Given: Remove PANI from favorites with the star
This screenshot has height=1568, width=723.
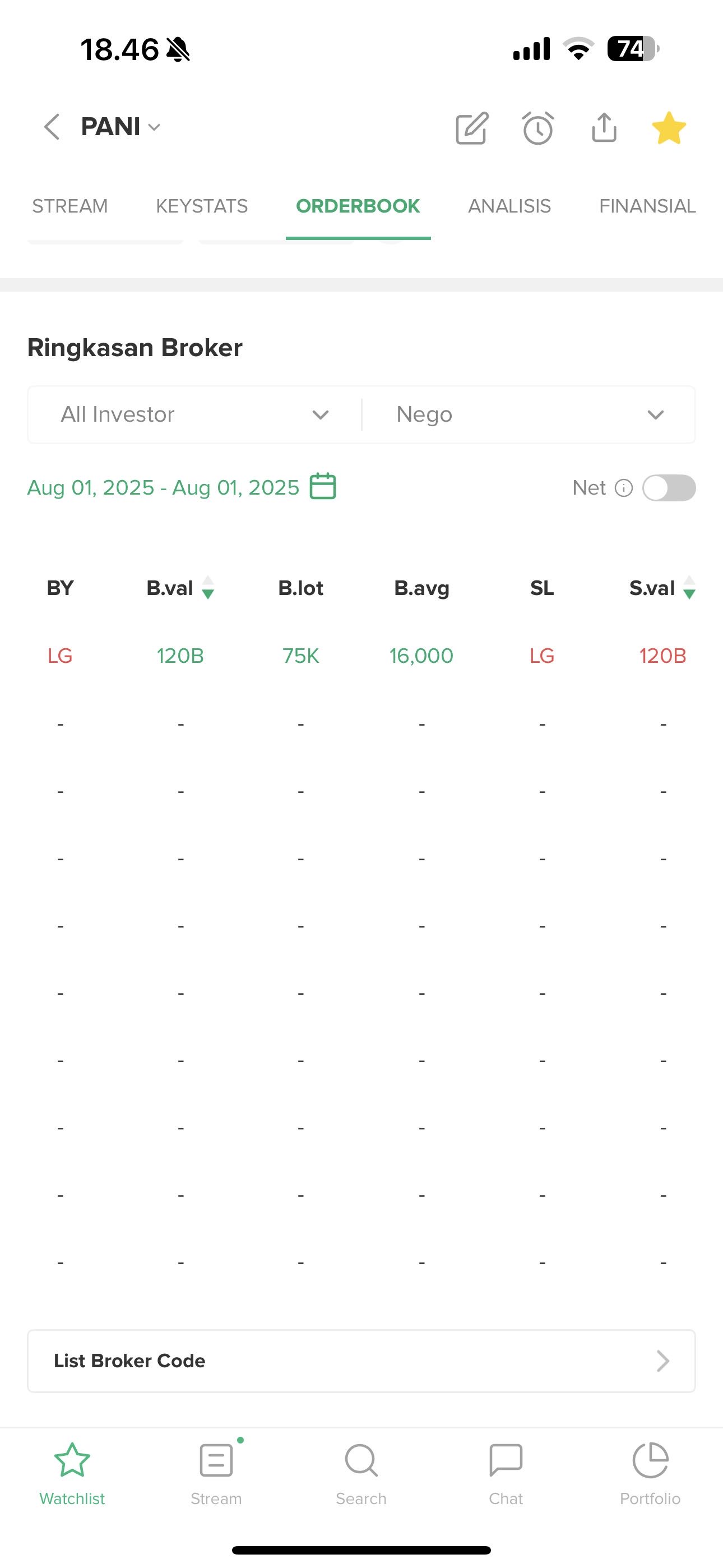Looking at the screenshot, I should (x=669, y=128).
